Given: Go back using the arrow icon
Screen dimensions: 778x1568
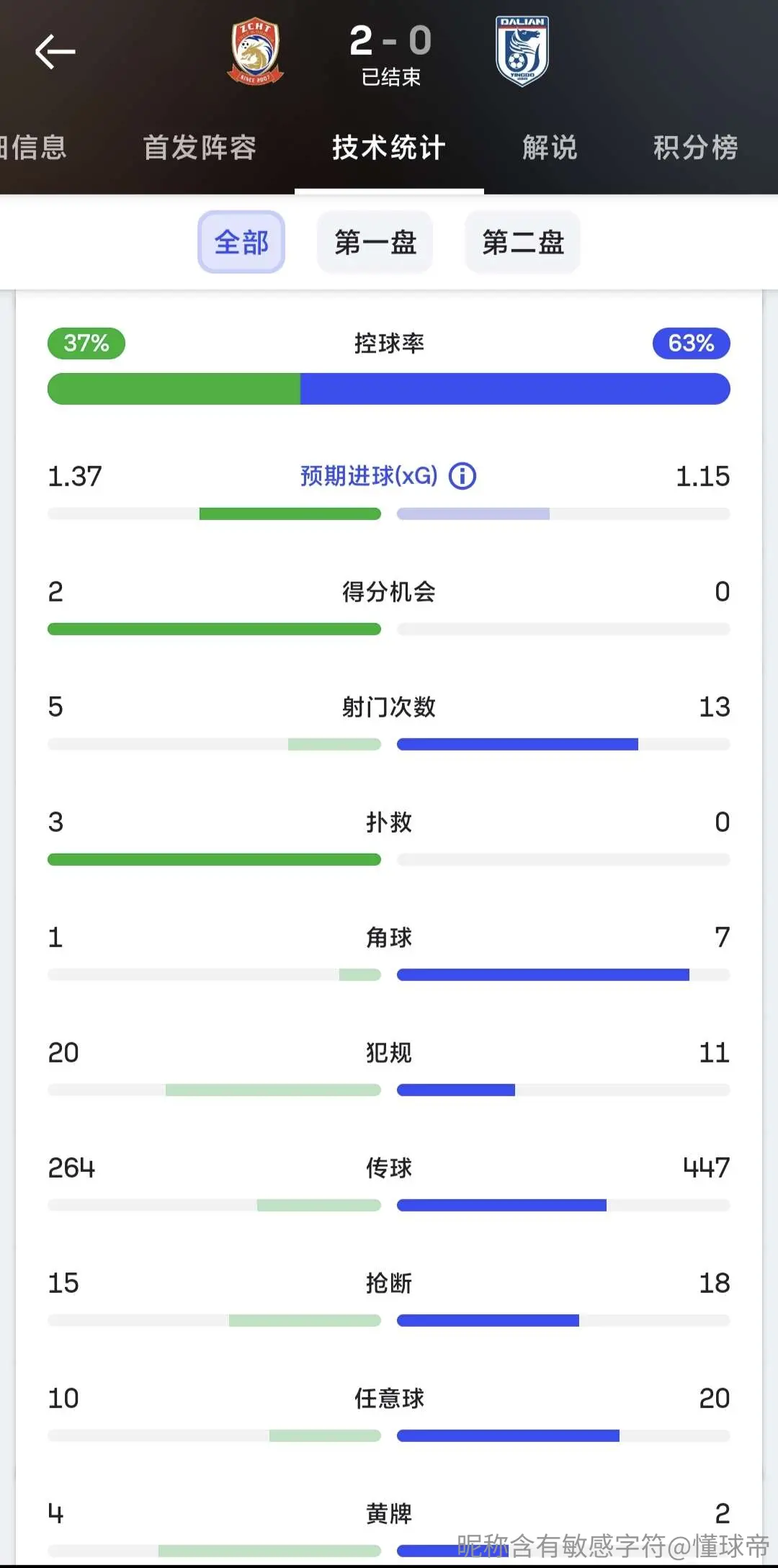Looking at the screenshot, I should (55, 52).
